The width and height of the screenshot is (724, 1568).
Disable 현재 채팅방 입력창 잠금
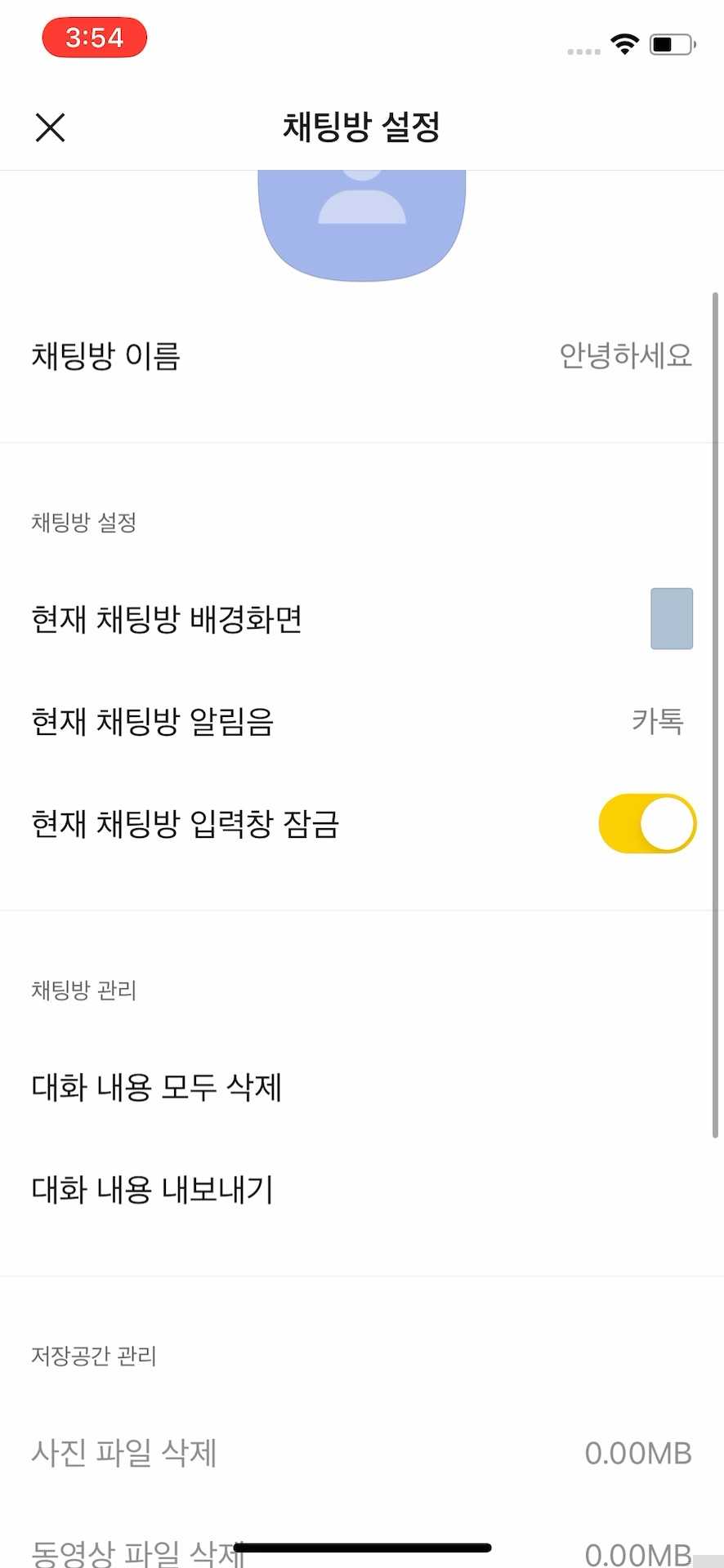646,824
